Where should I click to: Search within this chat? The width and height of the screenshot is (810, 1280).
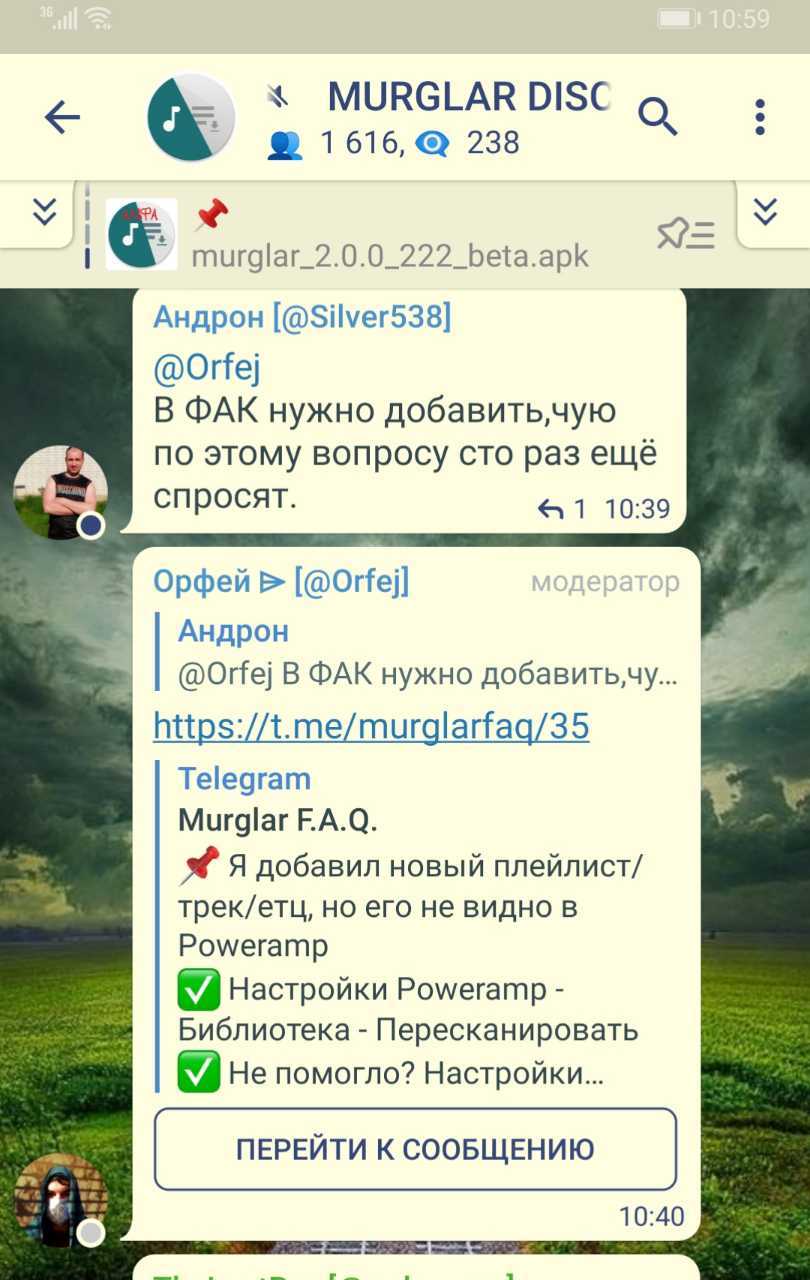(x=657, y=118)
